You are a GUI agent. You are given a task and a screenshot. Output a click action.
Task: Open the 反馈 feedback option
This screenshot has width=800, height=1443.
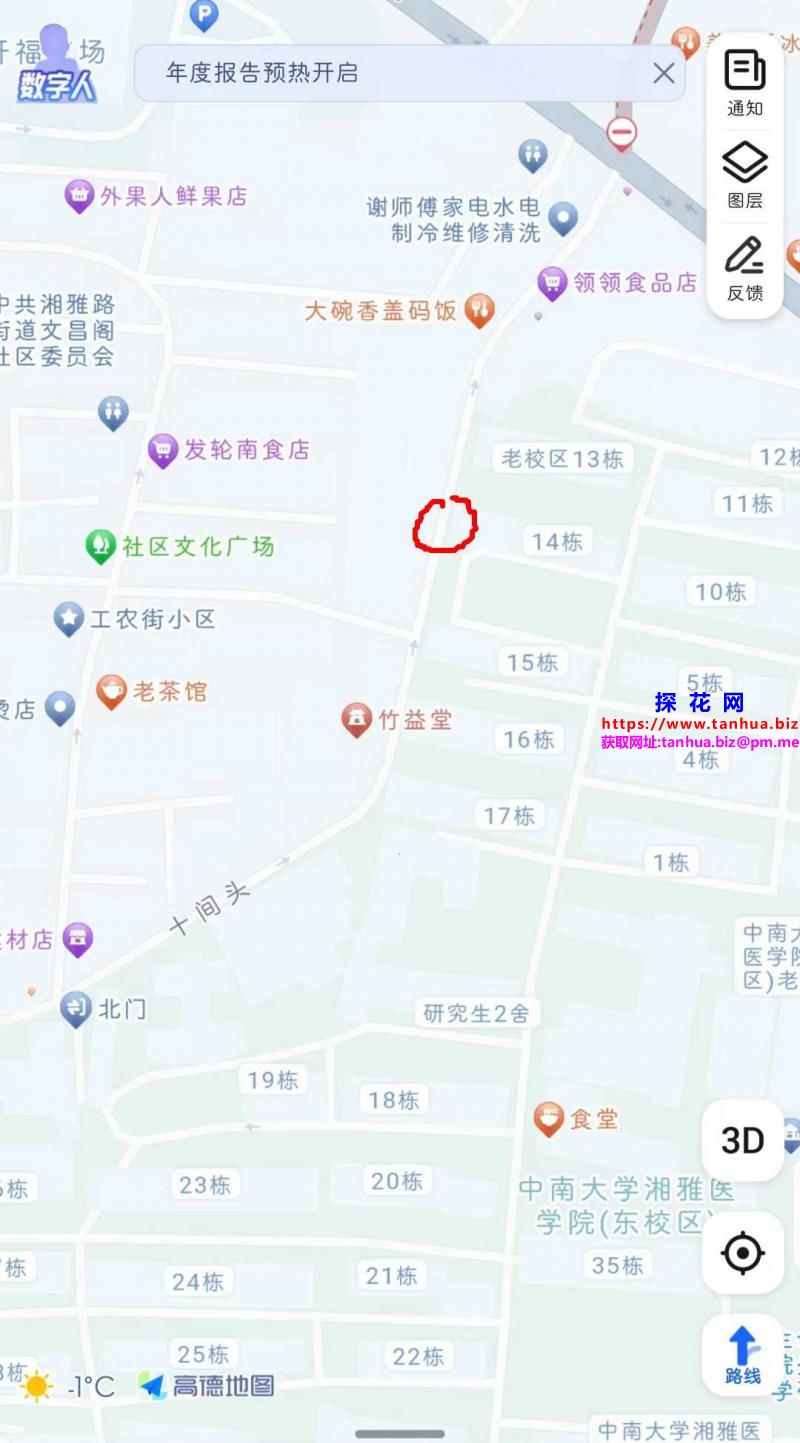tap(745, 268)
